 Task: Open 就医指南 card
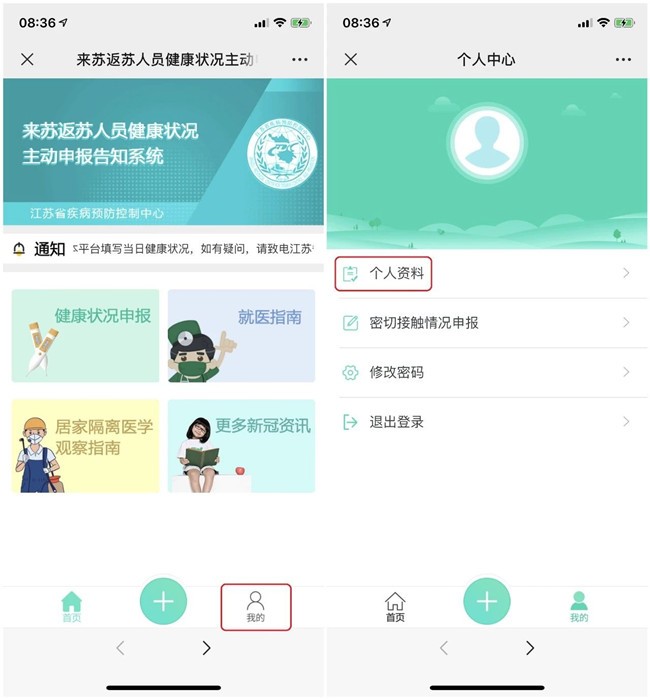pyautogui.click(x=241, y=336)
